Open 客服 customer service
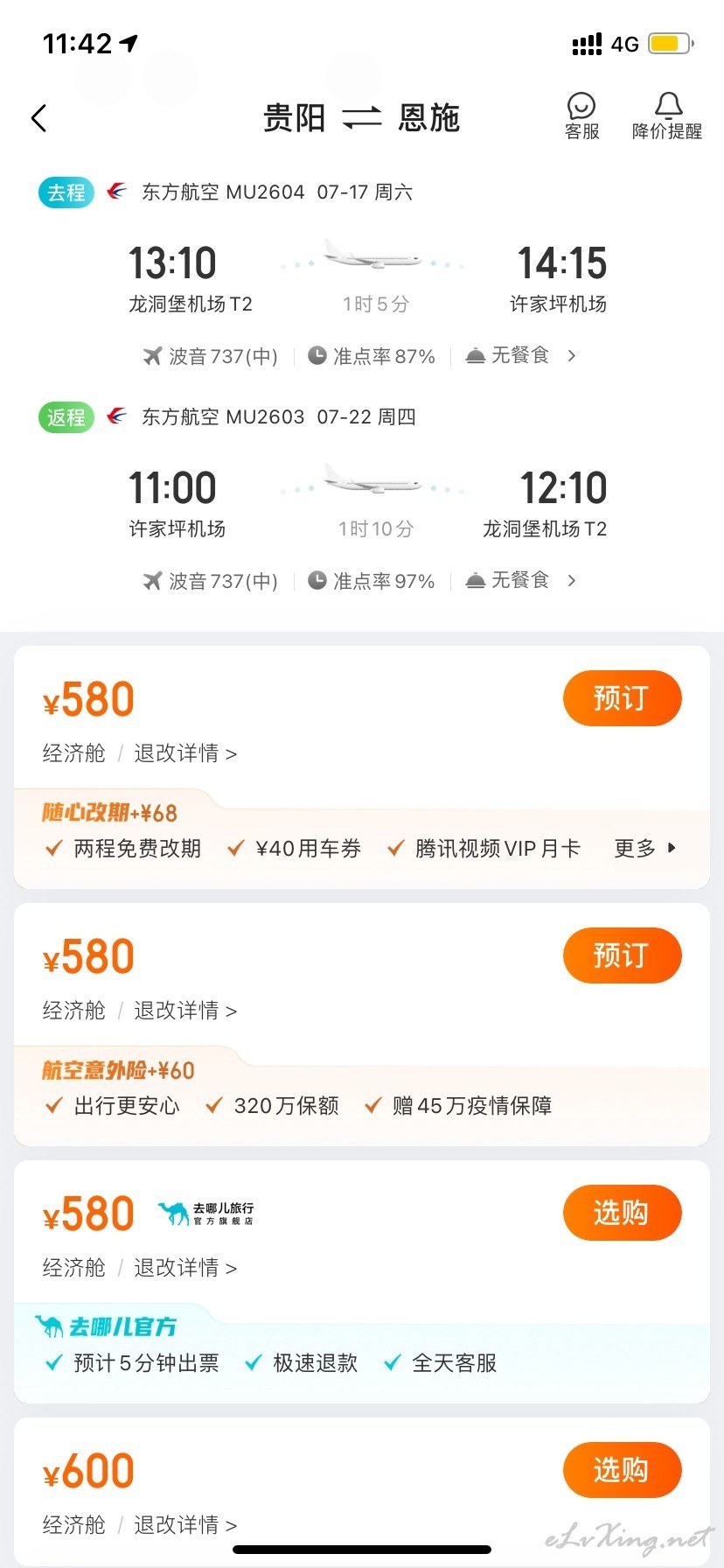 click(x=581, y=116)
